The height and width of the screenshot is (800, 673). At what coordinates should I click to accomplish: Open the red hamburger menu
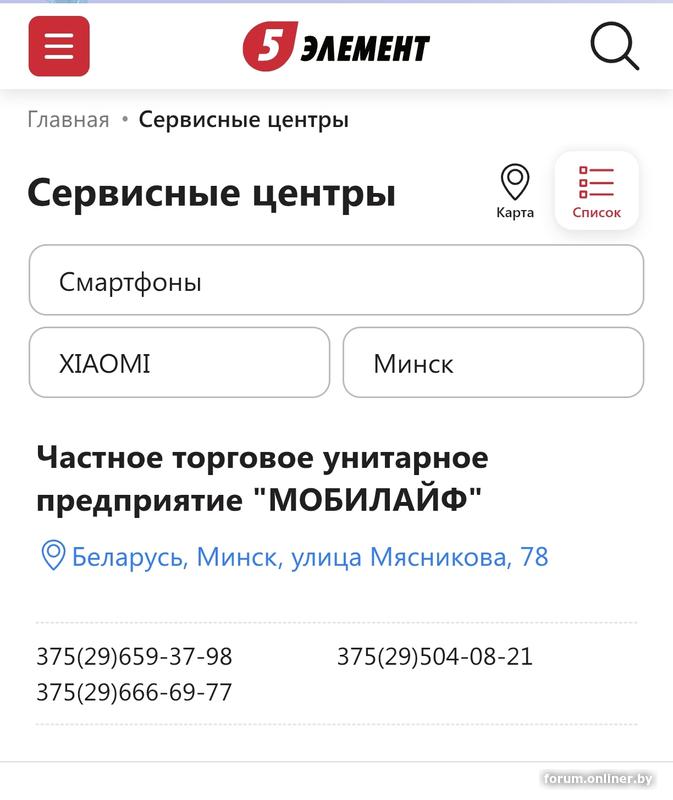pos(59,46)
